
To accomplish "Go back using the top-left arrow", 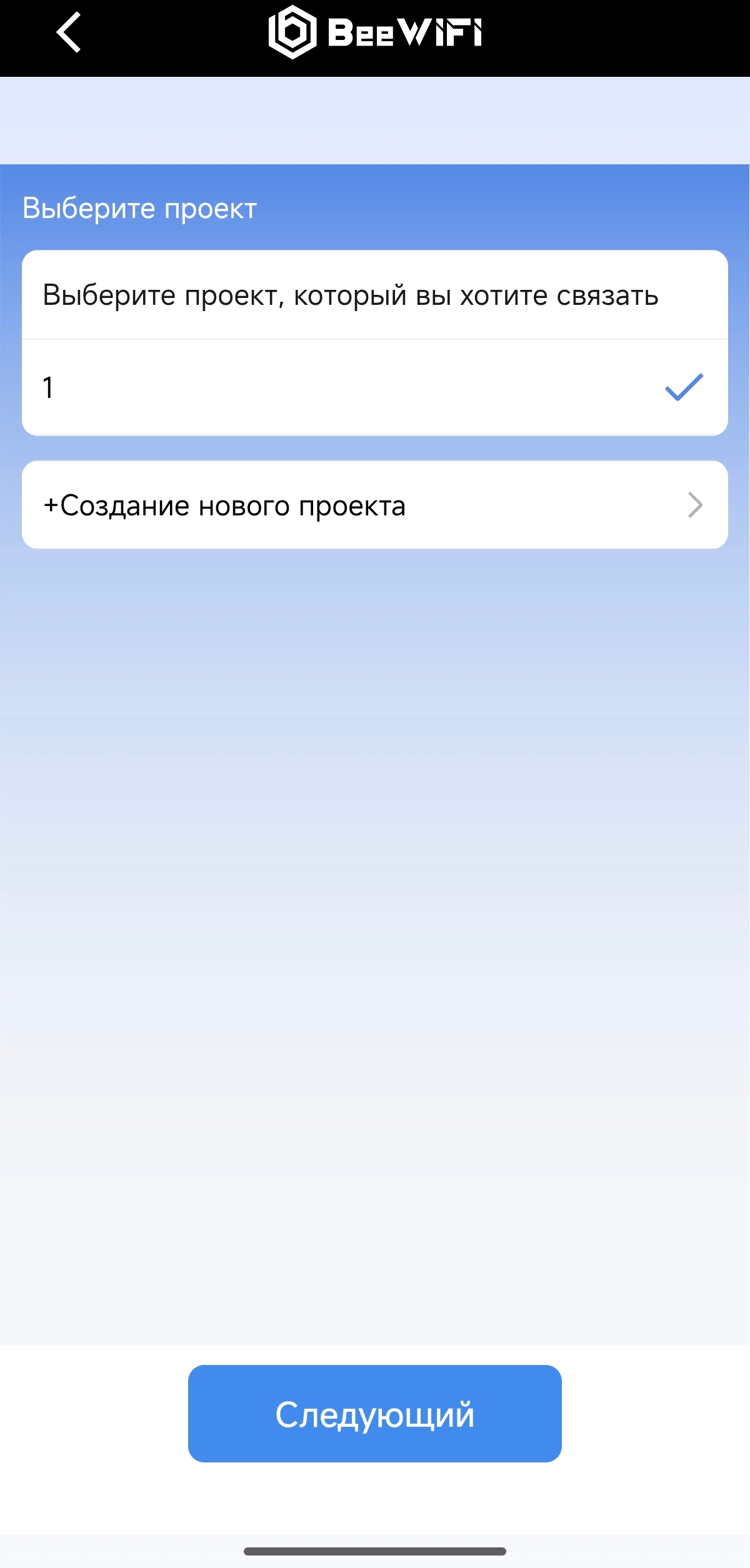I will click(69, 32).
